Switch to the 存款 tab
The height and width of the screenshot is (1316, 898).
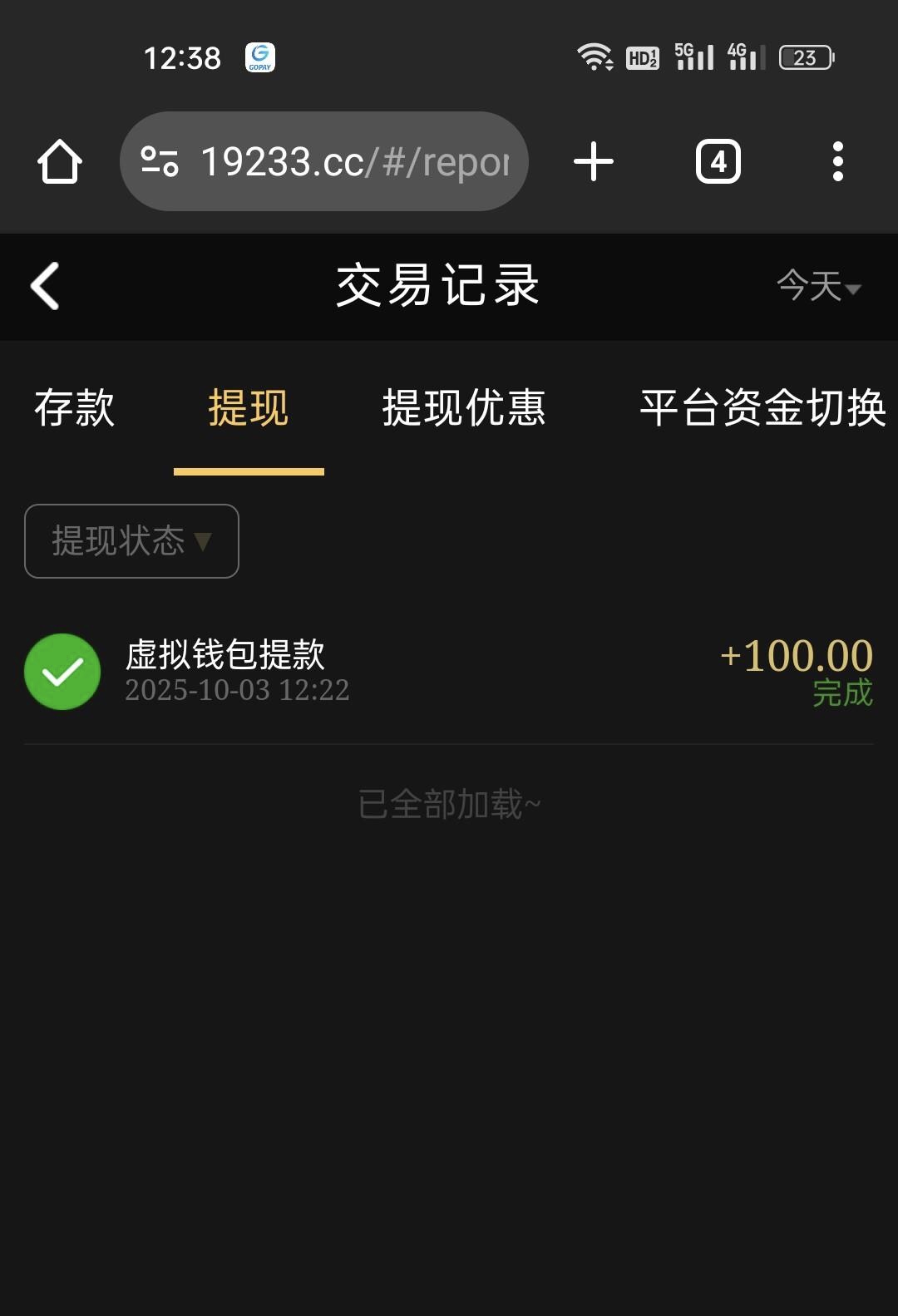click(x=74, y=408)
